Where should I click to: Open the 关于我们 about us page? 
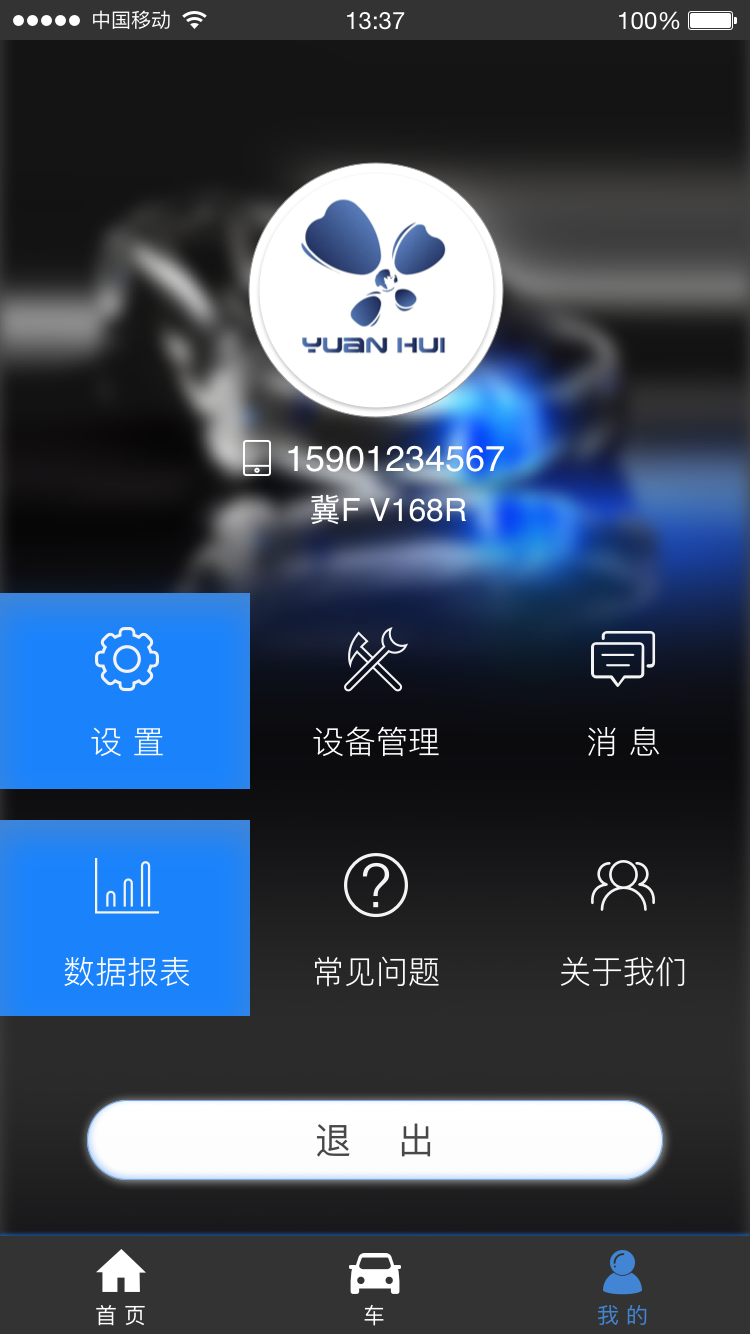pyautogui.click(x=623, y=918)
